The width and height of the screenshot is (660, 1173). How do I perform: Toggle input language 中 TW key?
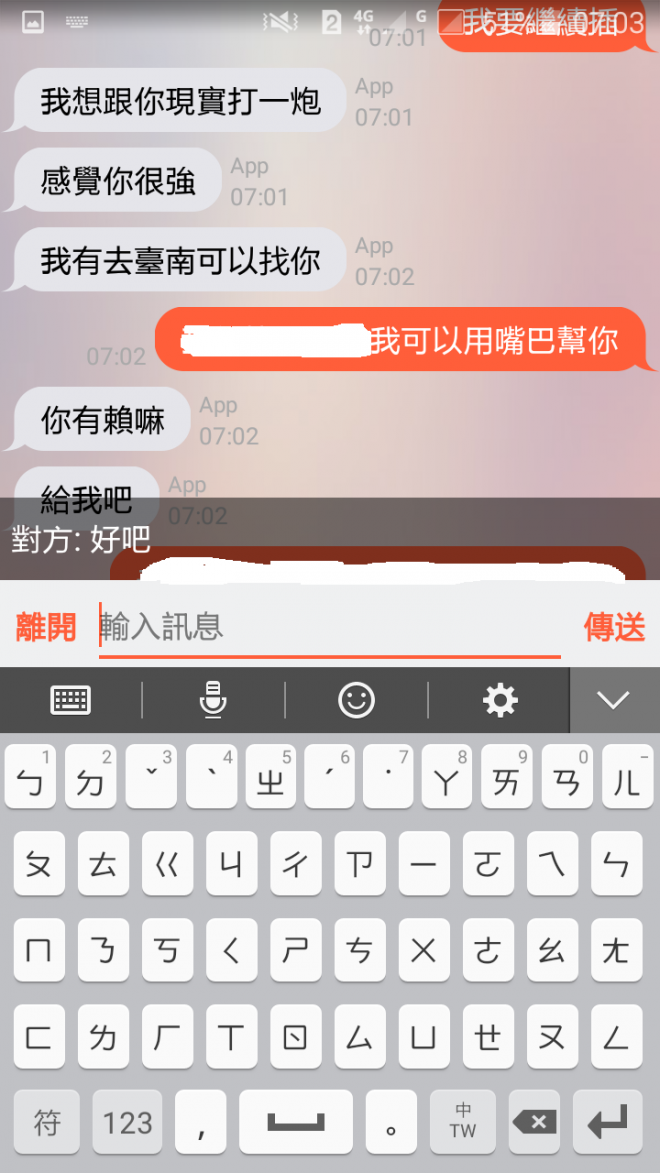[x=463, y=1122]
